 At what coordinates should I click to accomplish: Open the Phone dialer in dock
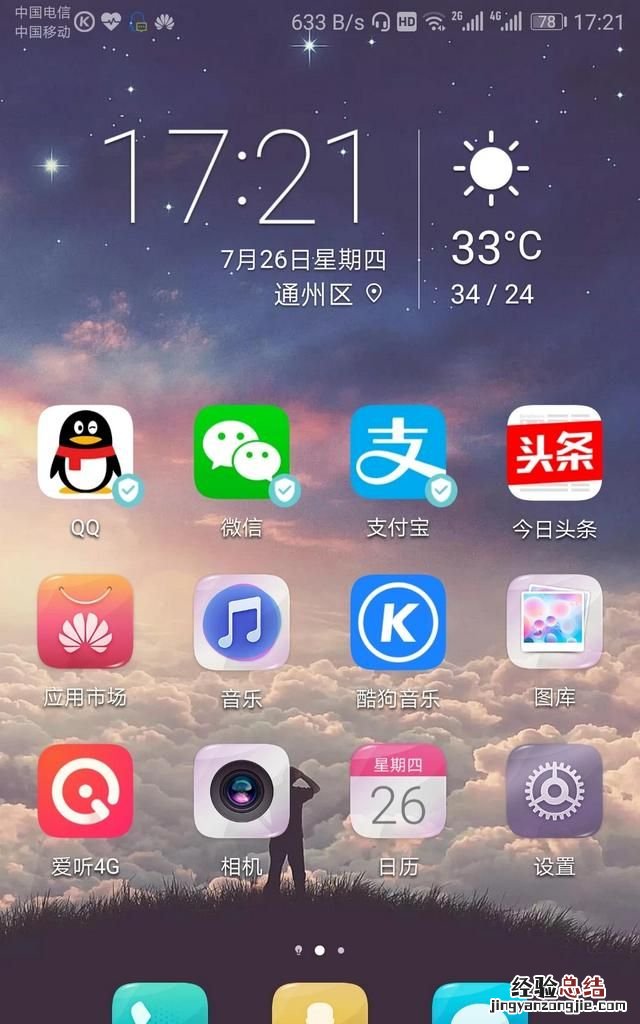click(160, 1005)
